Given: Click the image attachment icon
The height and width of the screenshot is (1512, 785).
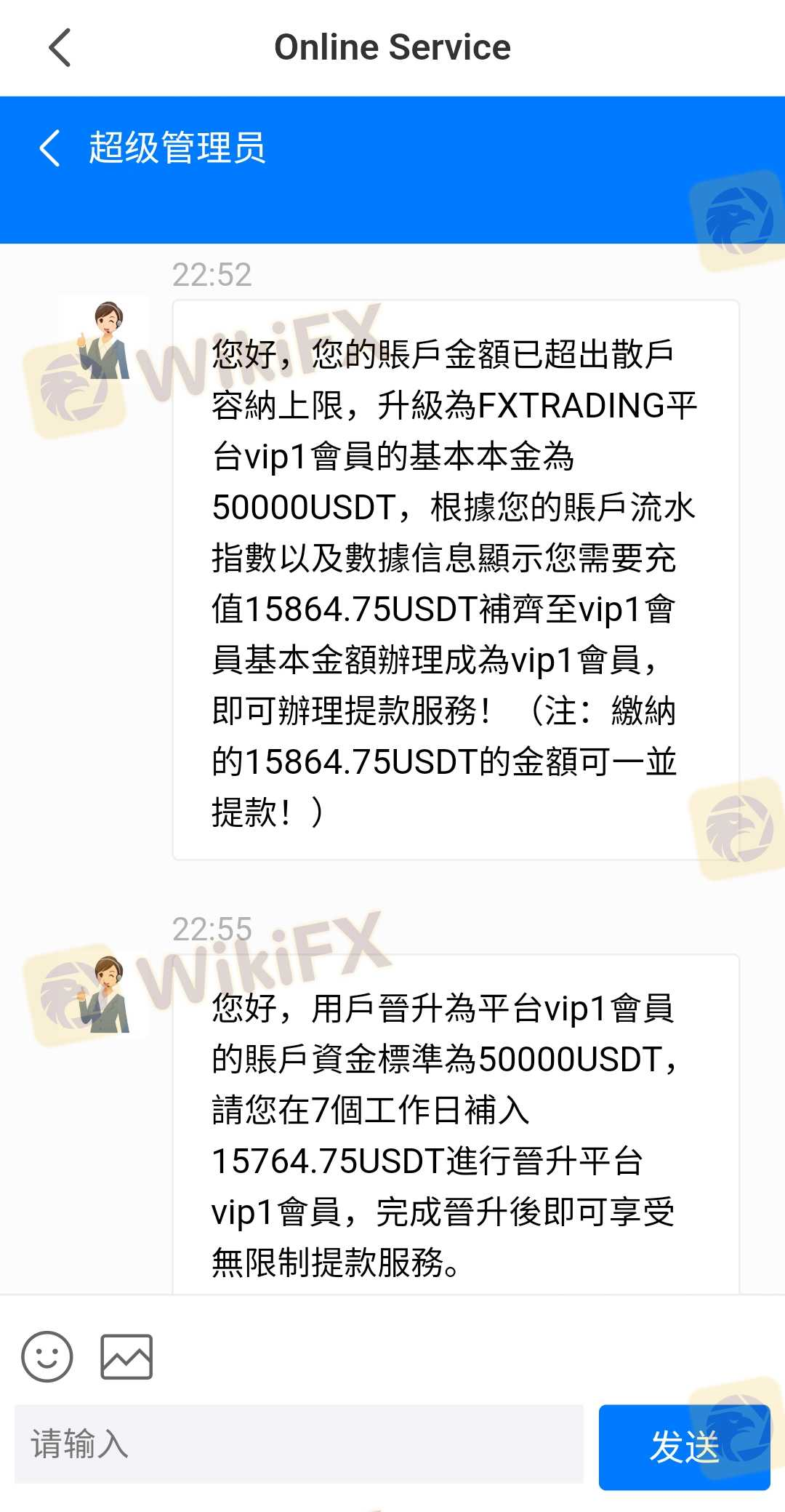Looking at the screenshot, I should [126, 1357].
